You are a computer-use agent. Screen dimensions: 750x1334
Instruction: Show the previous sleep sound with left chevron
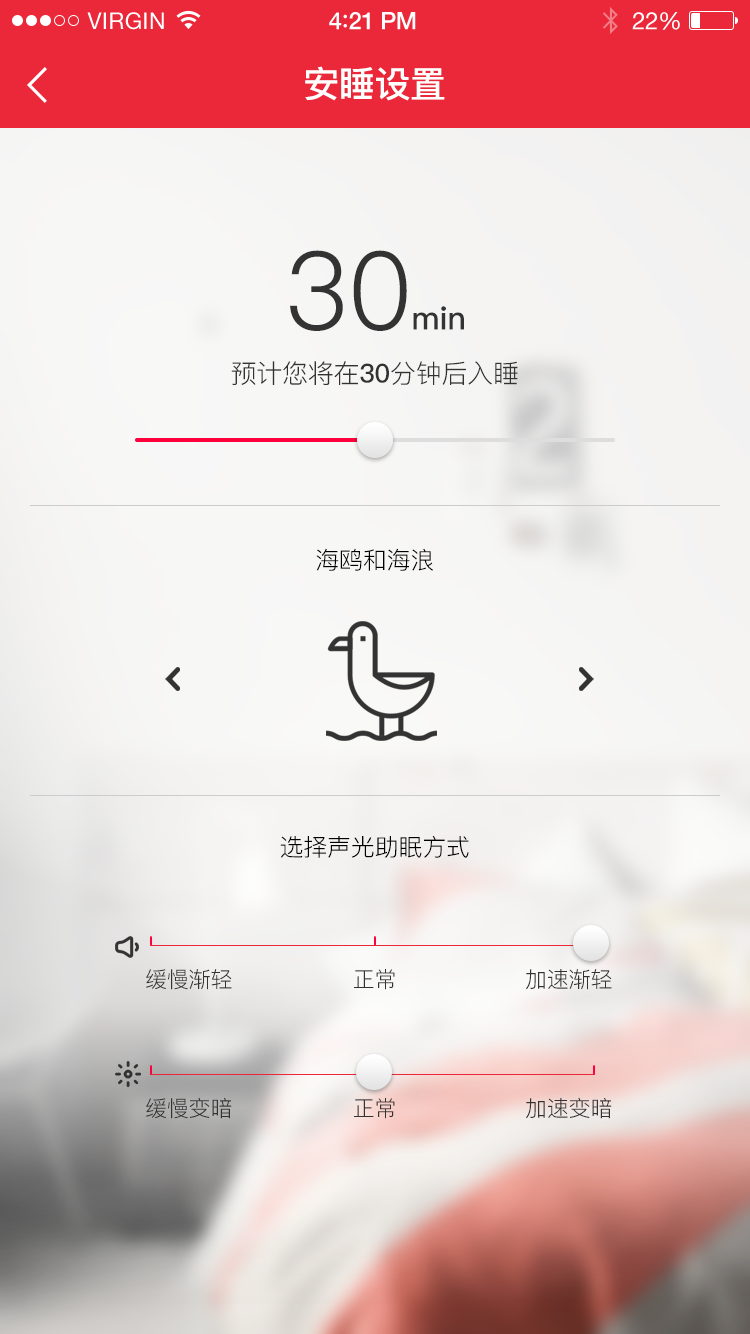click(x=172, y=679)
